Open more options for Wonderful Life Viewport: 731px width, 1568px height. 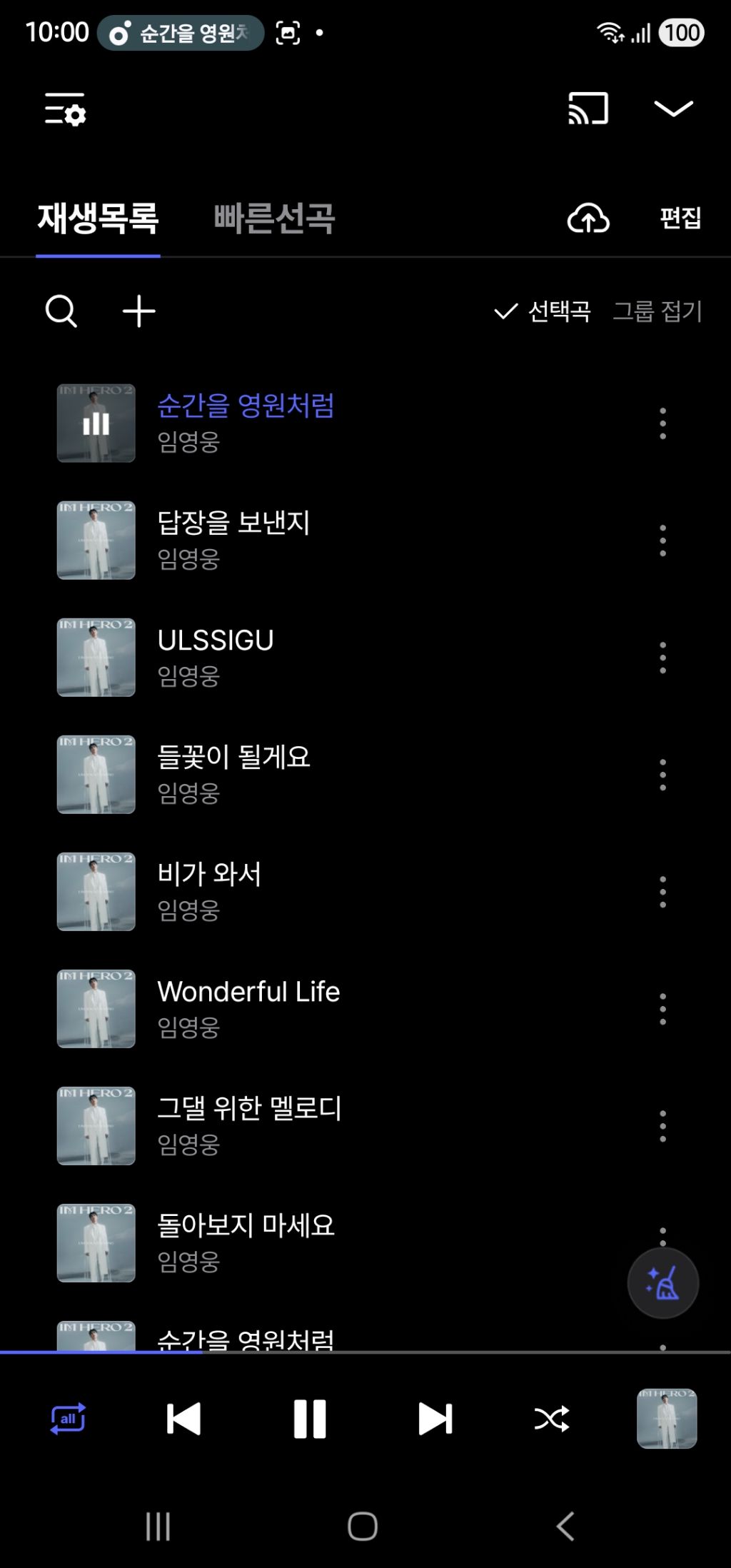[662, 1009]
